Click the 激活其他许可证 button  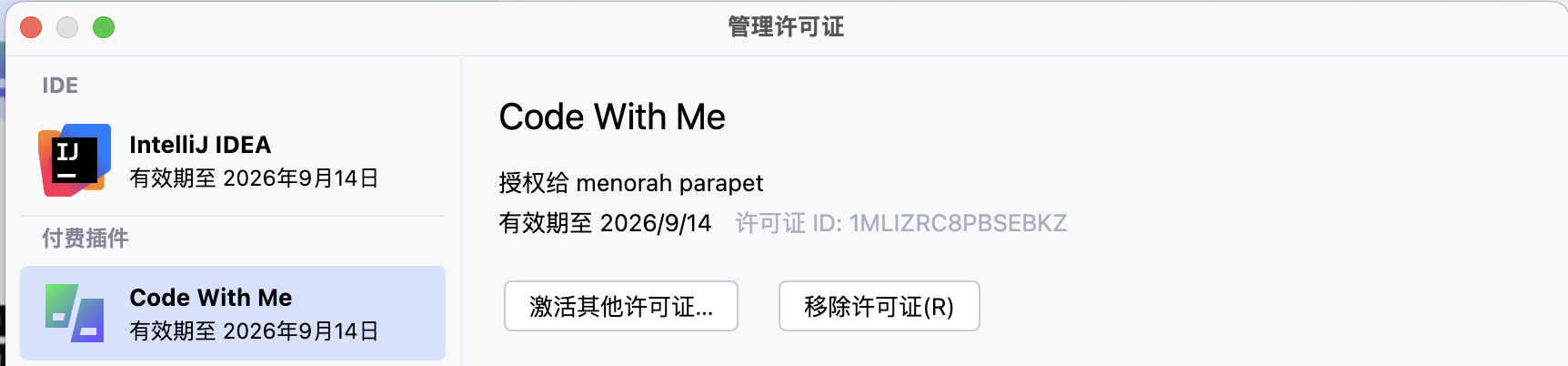(620, 306)
